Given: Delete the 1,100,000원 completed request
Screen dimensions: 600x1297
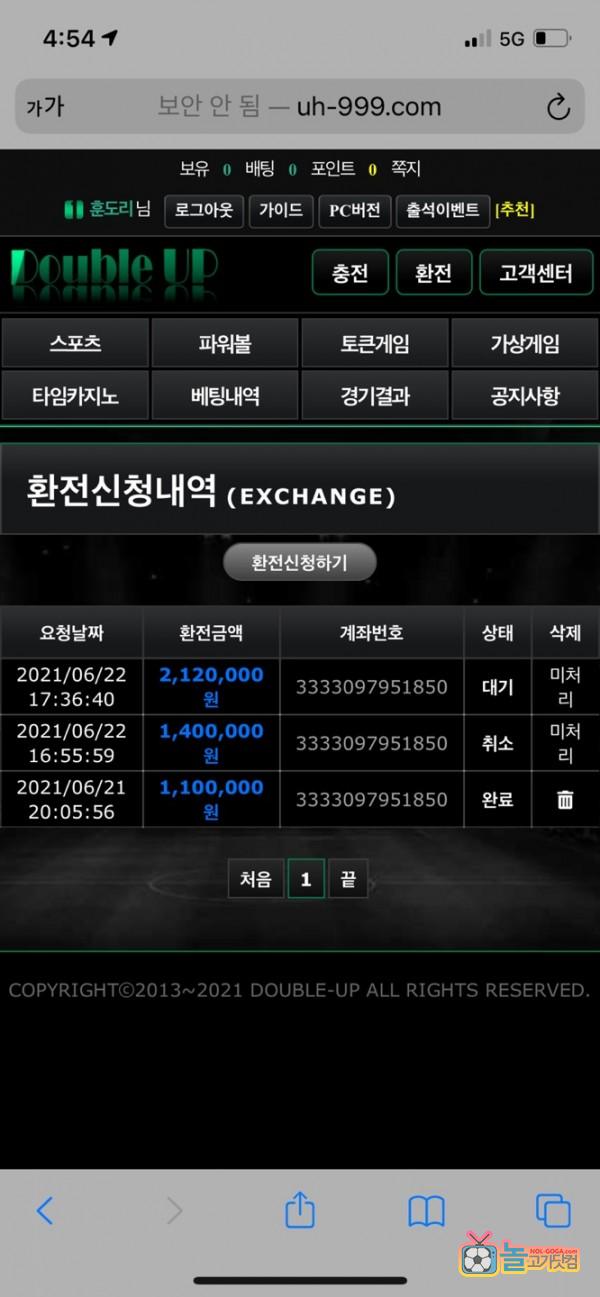Looking at the screenshot, I should [x=565, y=800].
